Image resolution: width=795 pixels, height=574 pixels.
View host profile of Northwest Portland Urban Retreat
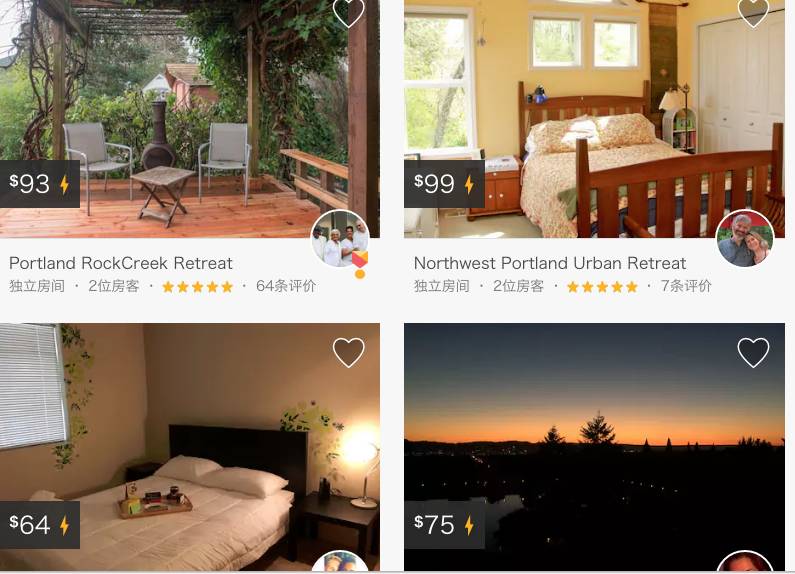click(x=745, y=240)
